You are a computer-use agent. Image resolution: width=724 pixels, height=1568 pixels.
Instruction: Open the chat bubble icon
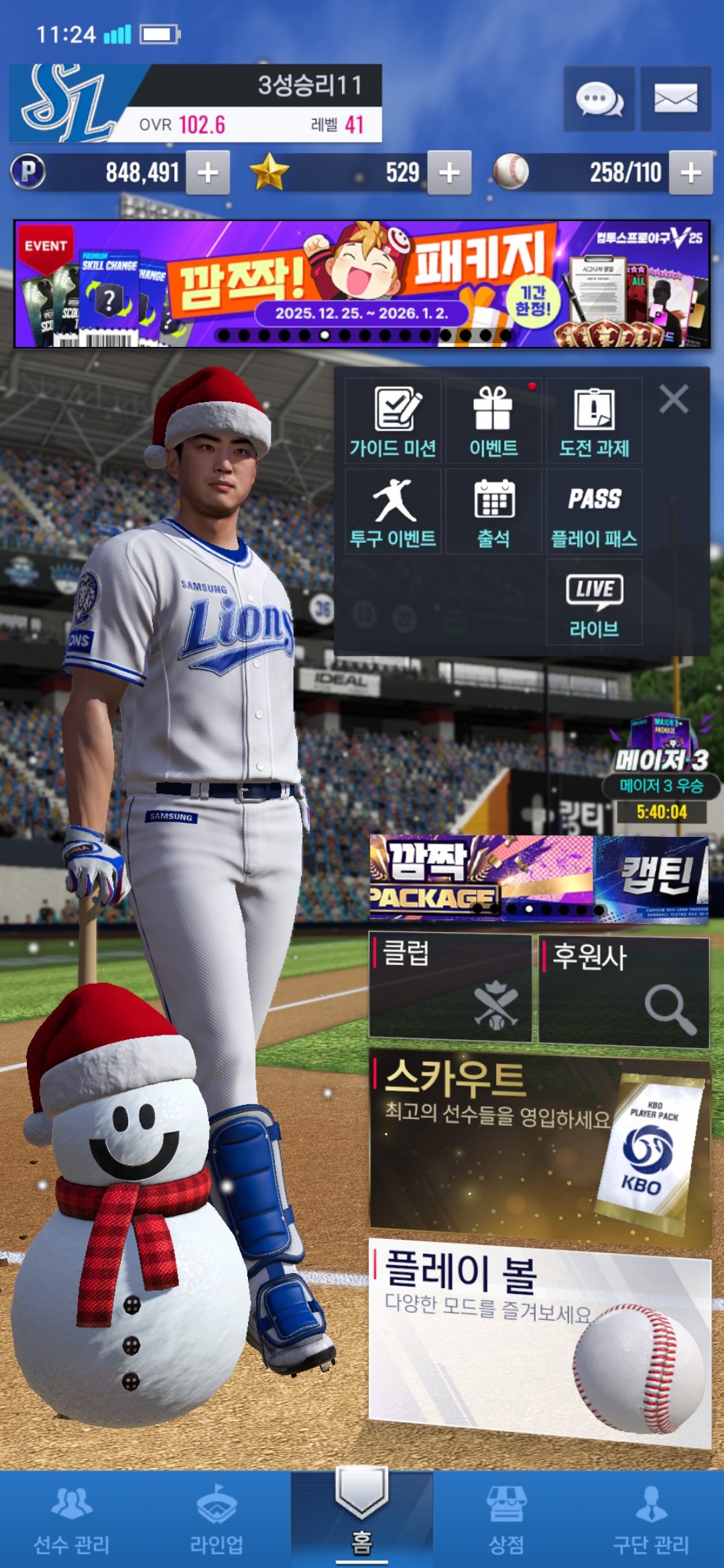(x=599, y=99)
